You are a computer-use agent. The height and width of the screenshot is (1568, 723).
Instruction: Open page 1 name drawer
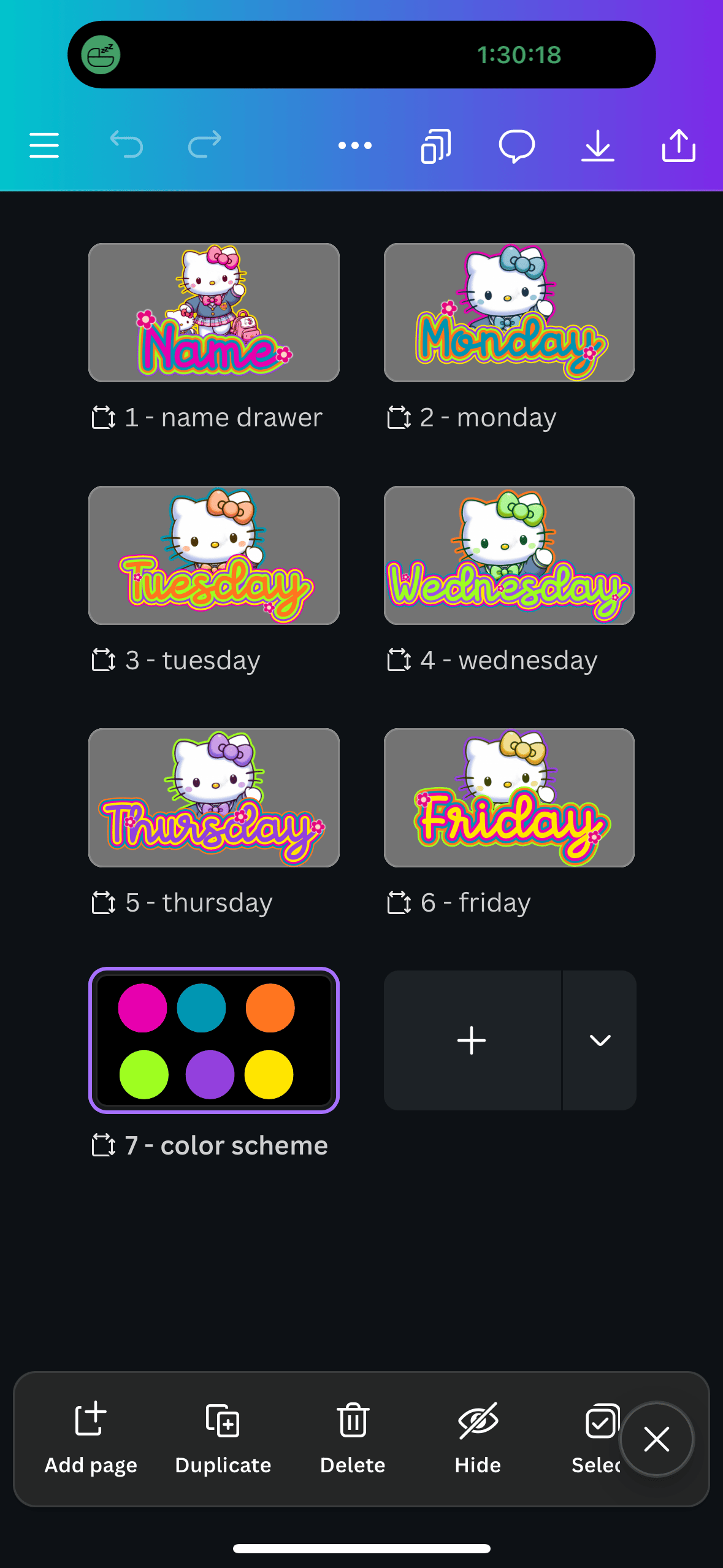[x=214, y=313]
